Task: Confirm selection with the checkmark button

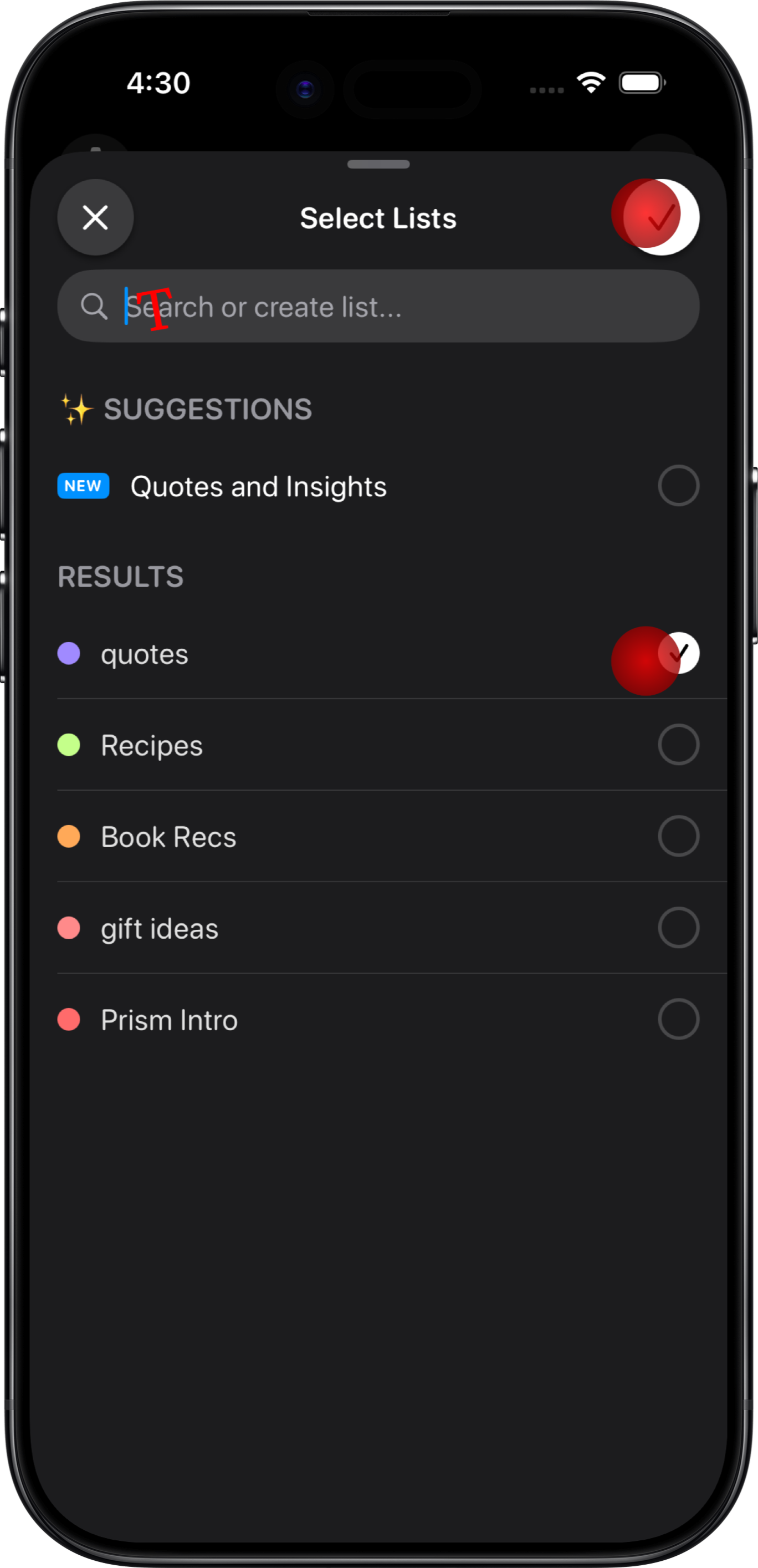Action: tap(661, 217)
